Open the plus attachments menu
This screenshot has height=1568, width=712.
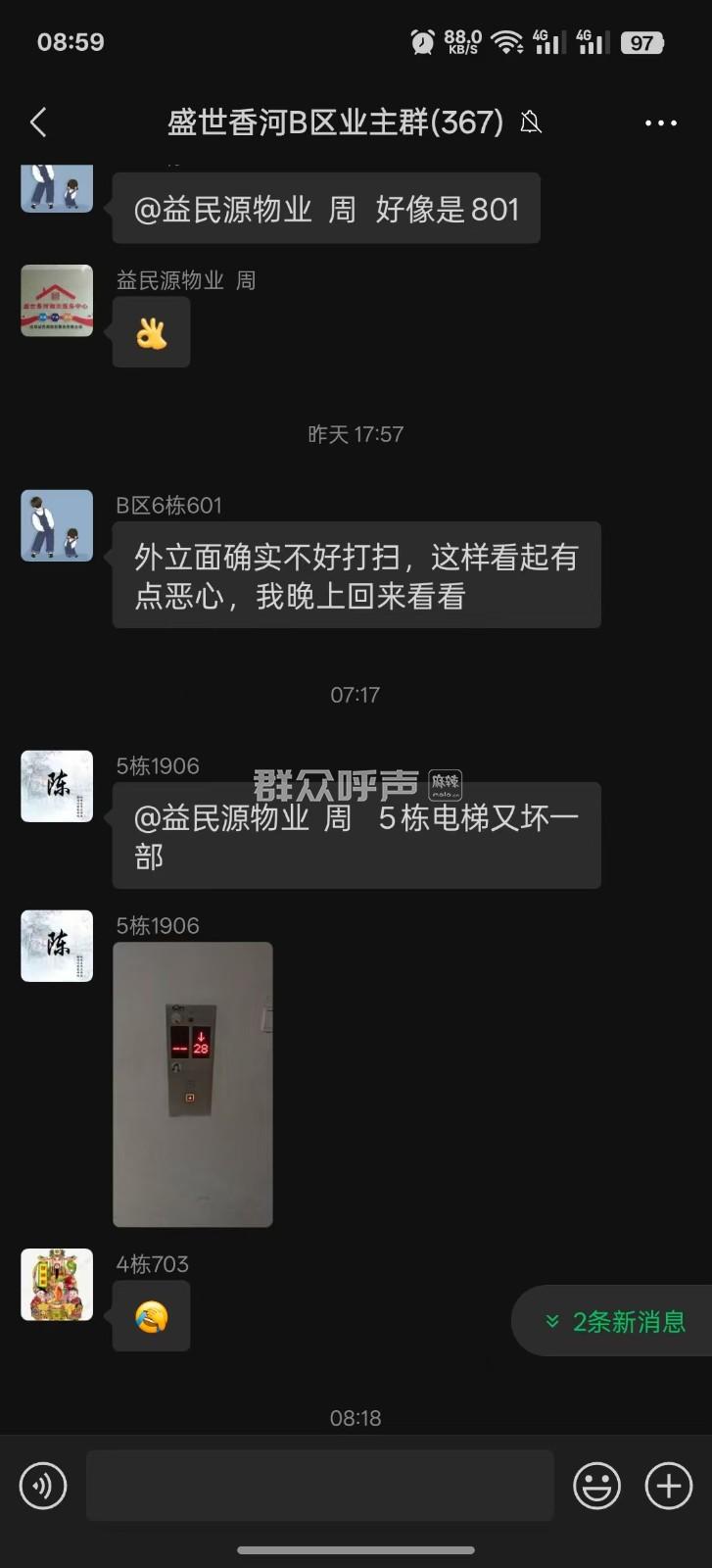pos(669,1486)
